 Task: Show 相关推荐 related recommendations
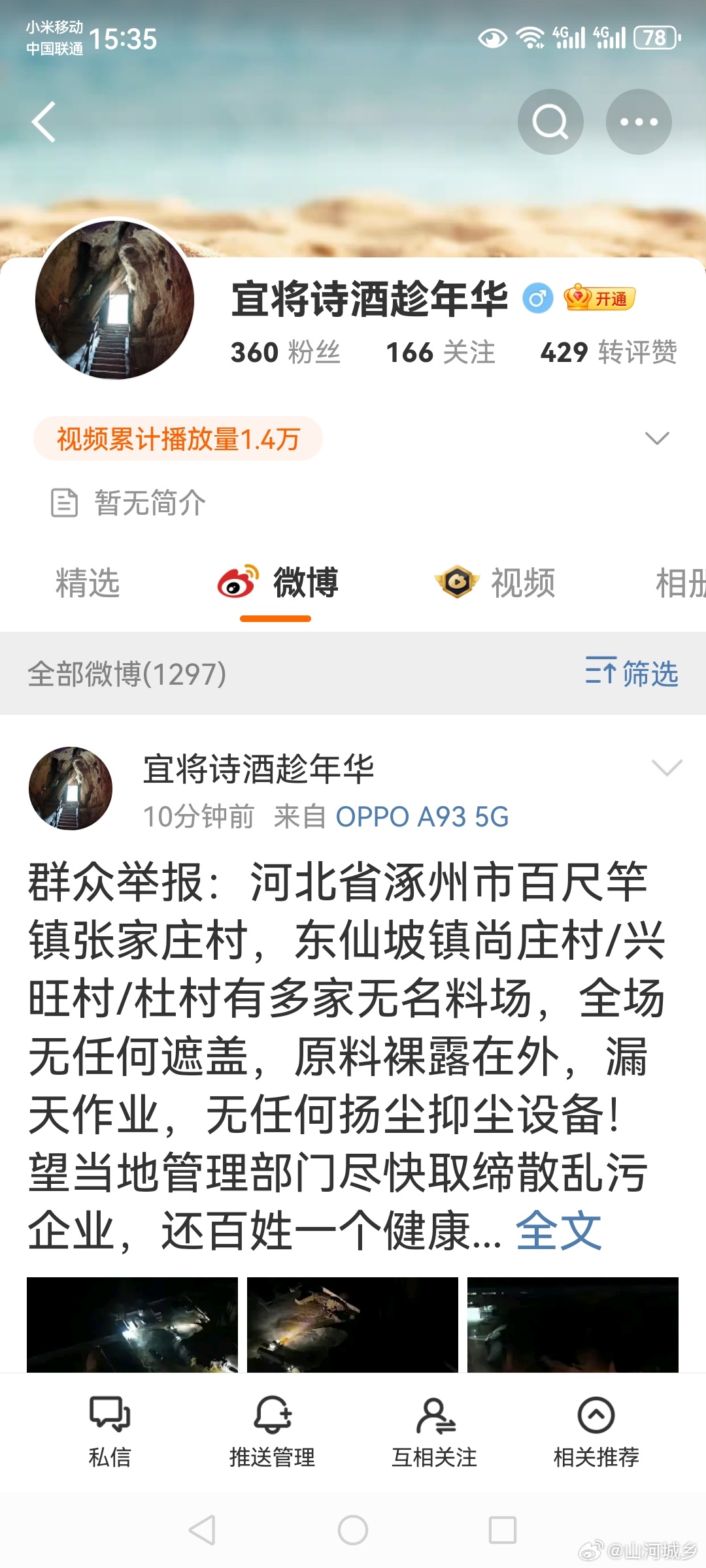(596, 1432)
